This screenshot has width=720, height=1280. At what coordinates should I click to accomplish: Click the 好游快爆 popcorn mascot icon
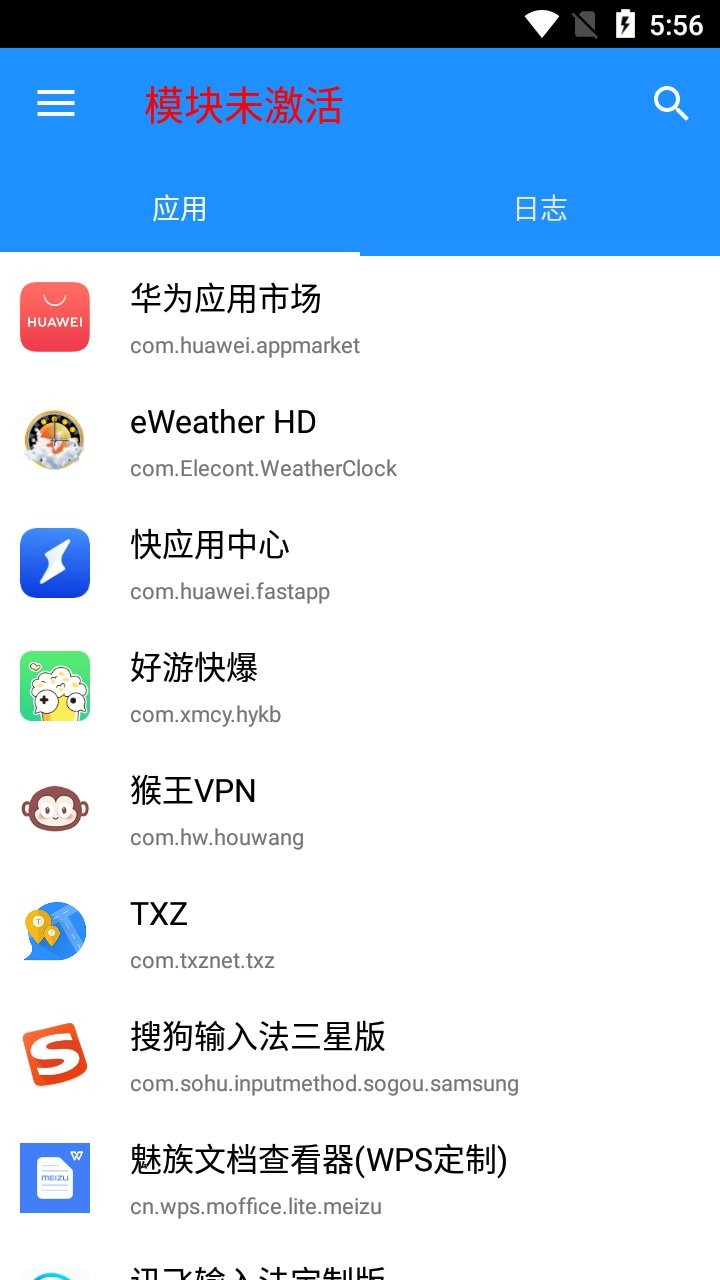coord(55,685)
